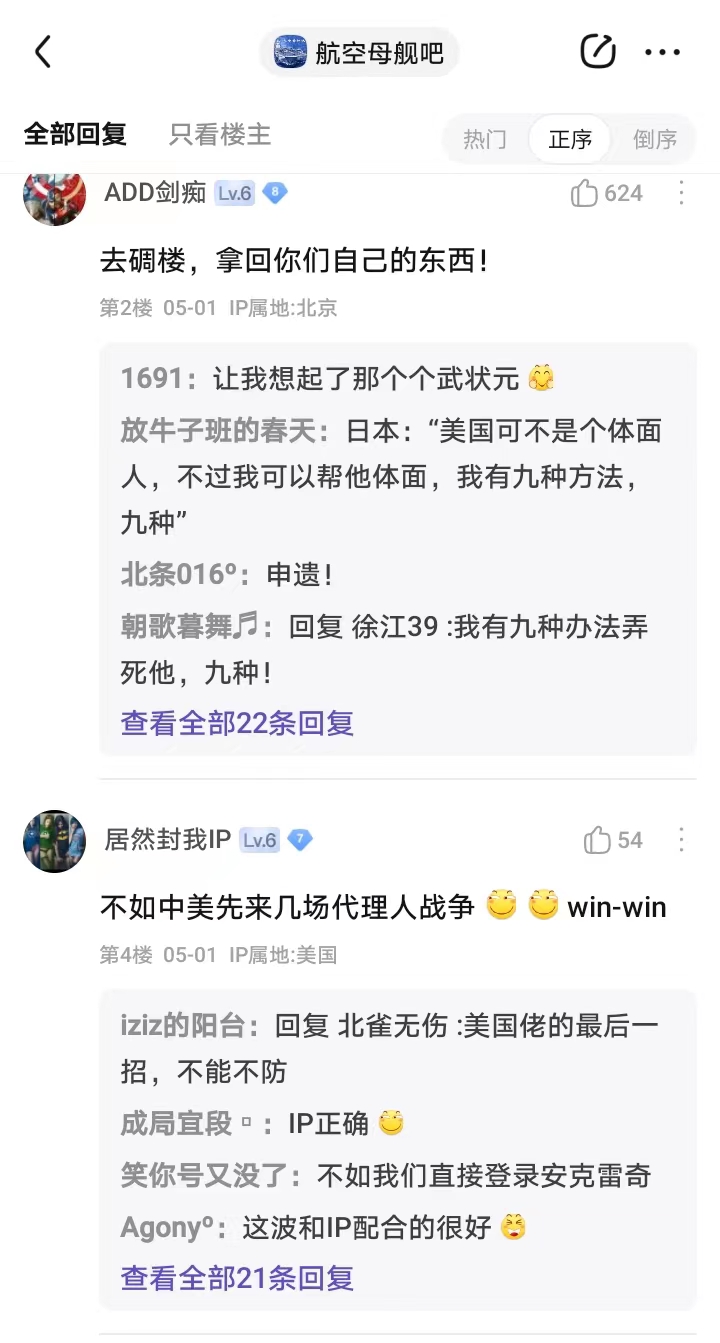Like ADD剑痴's reply
The width and height of the screenshot is (720, 1343).
click(607, 193)
